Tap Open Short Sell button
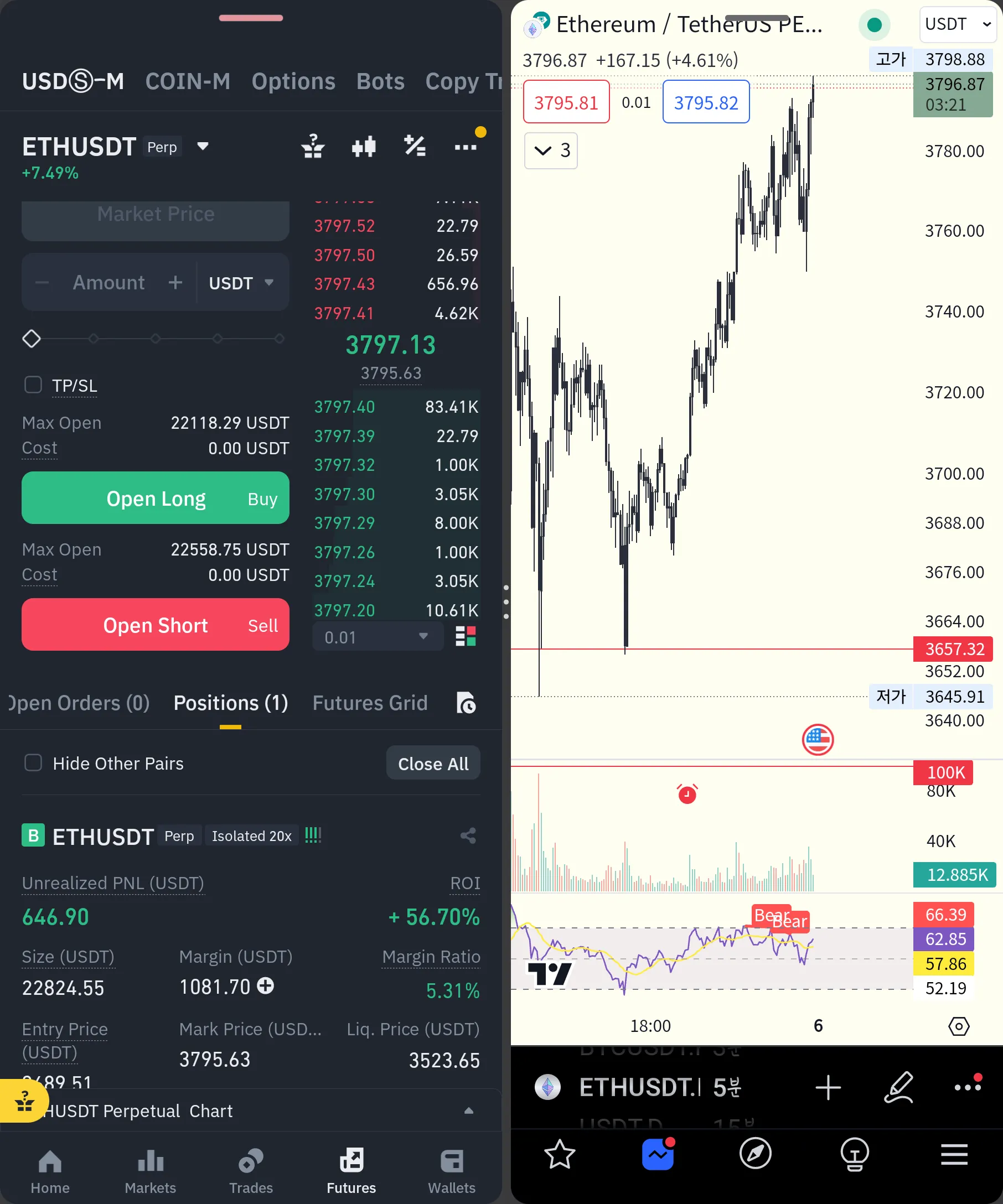The image size is (1003, 1204). point(155,624)
